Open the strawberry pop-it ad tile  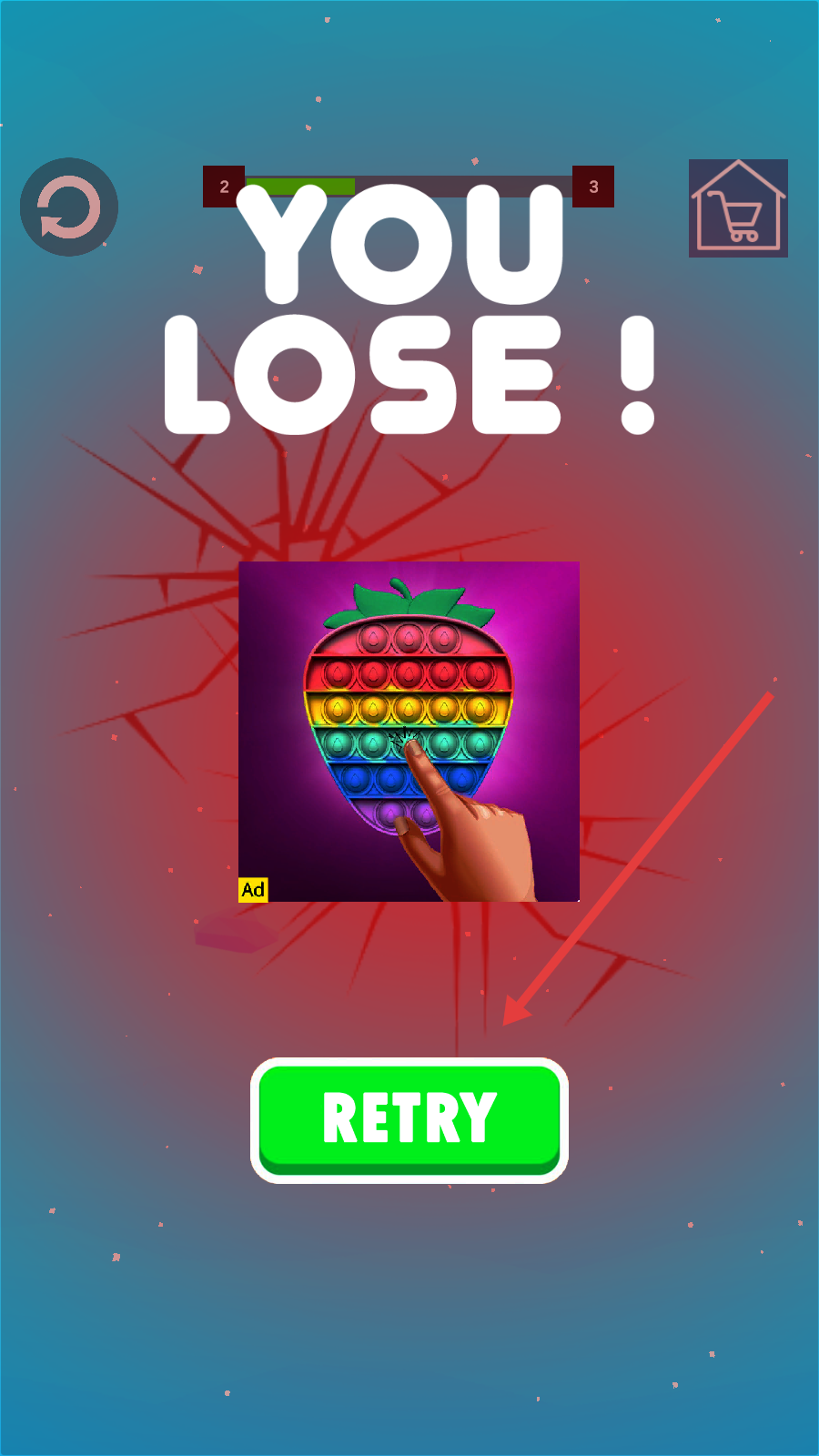click(x=409, y=732)
